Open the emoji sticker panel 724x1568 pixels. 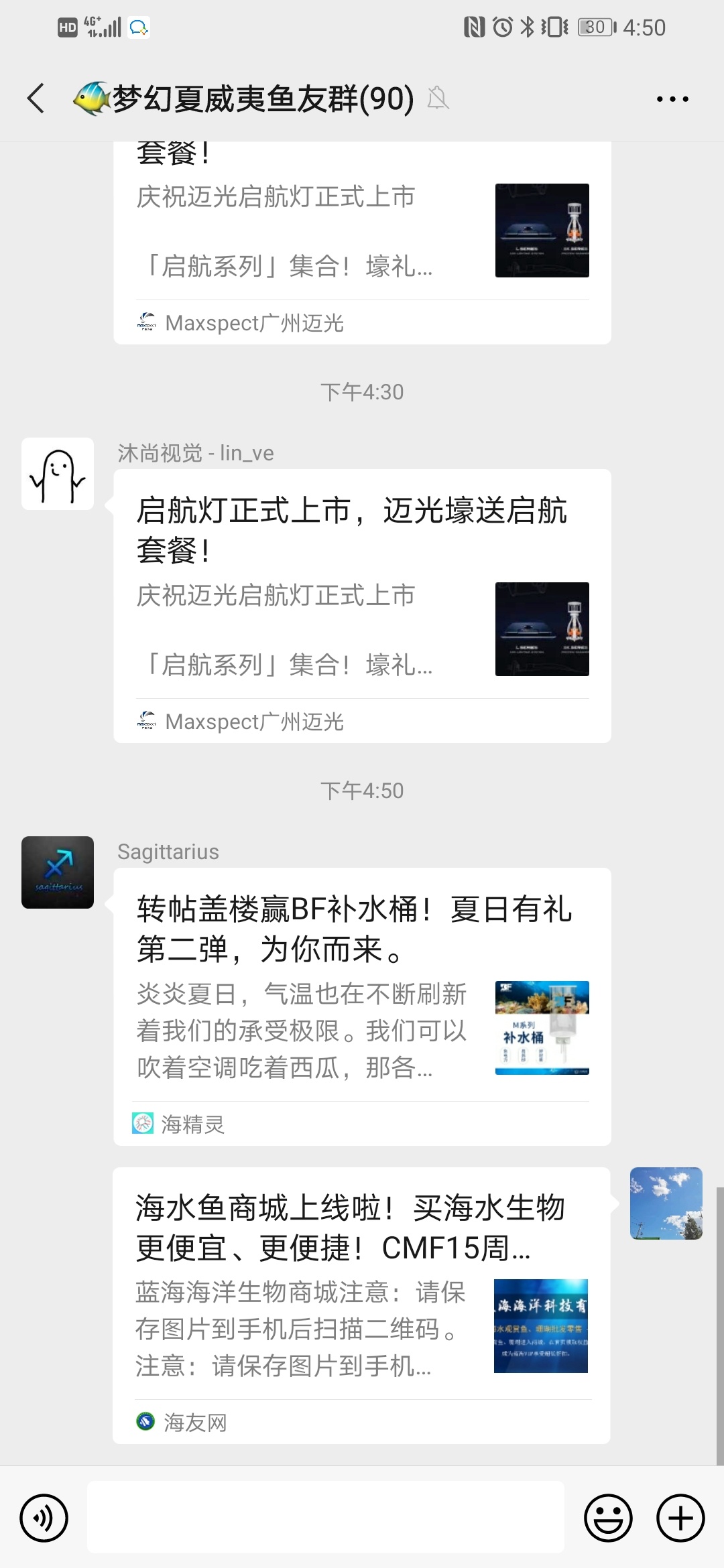[x=608, y=1518]
